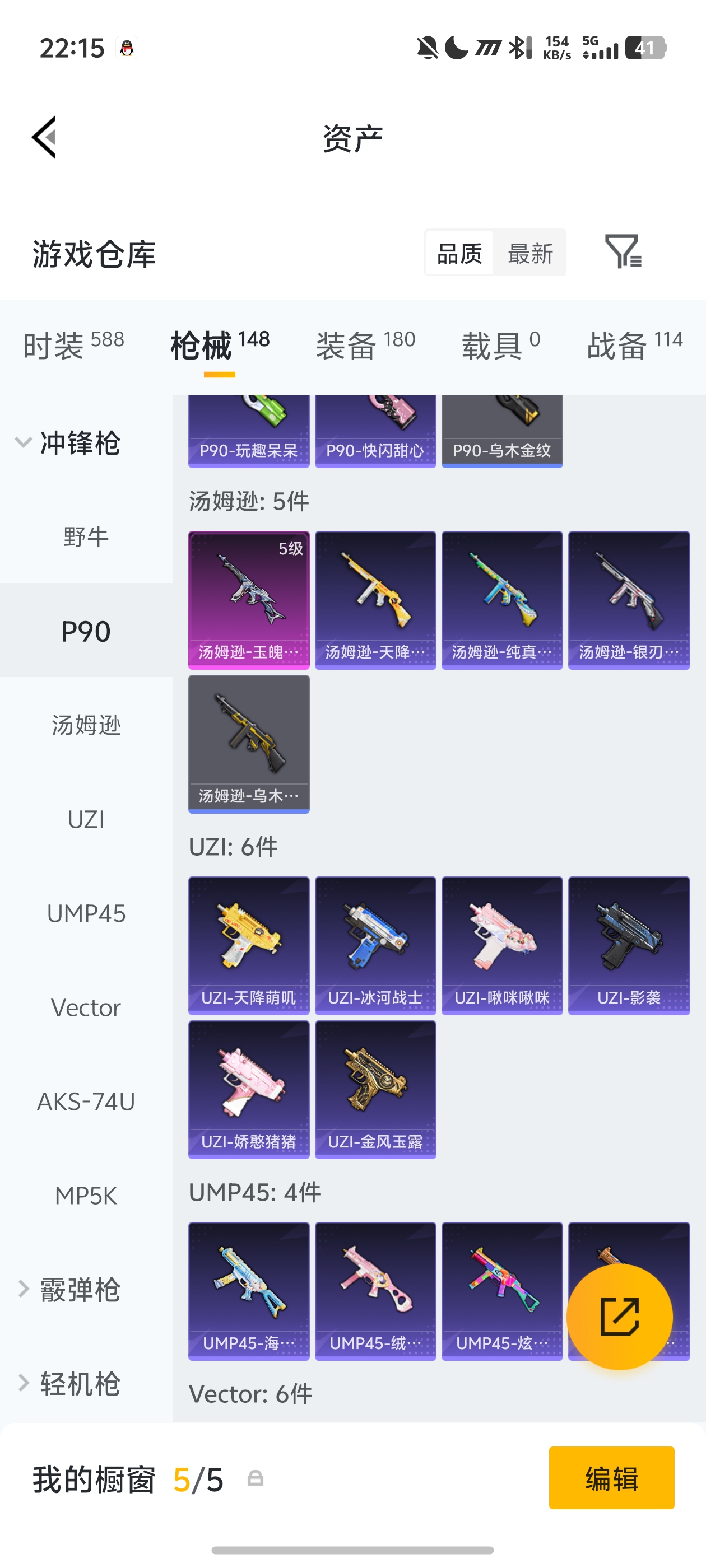Open the UZI-金风玉露 skin card
Screen dimensions: 706x1568
click(375, 1089)
